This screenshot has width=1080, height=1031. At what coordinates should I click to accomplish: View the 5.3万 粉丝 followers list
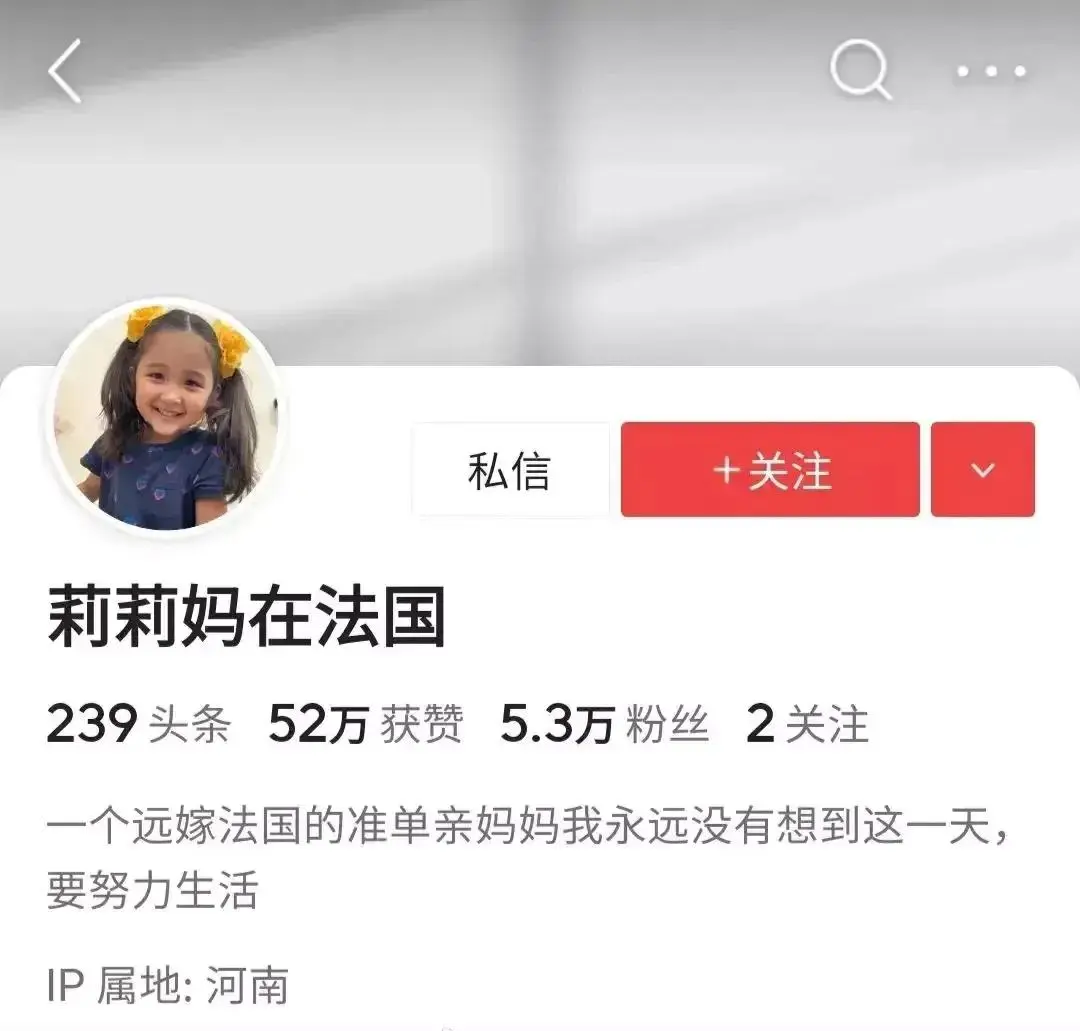(x=604, y=725)
